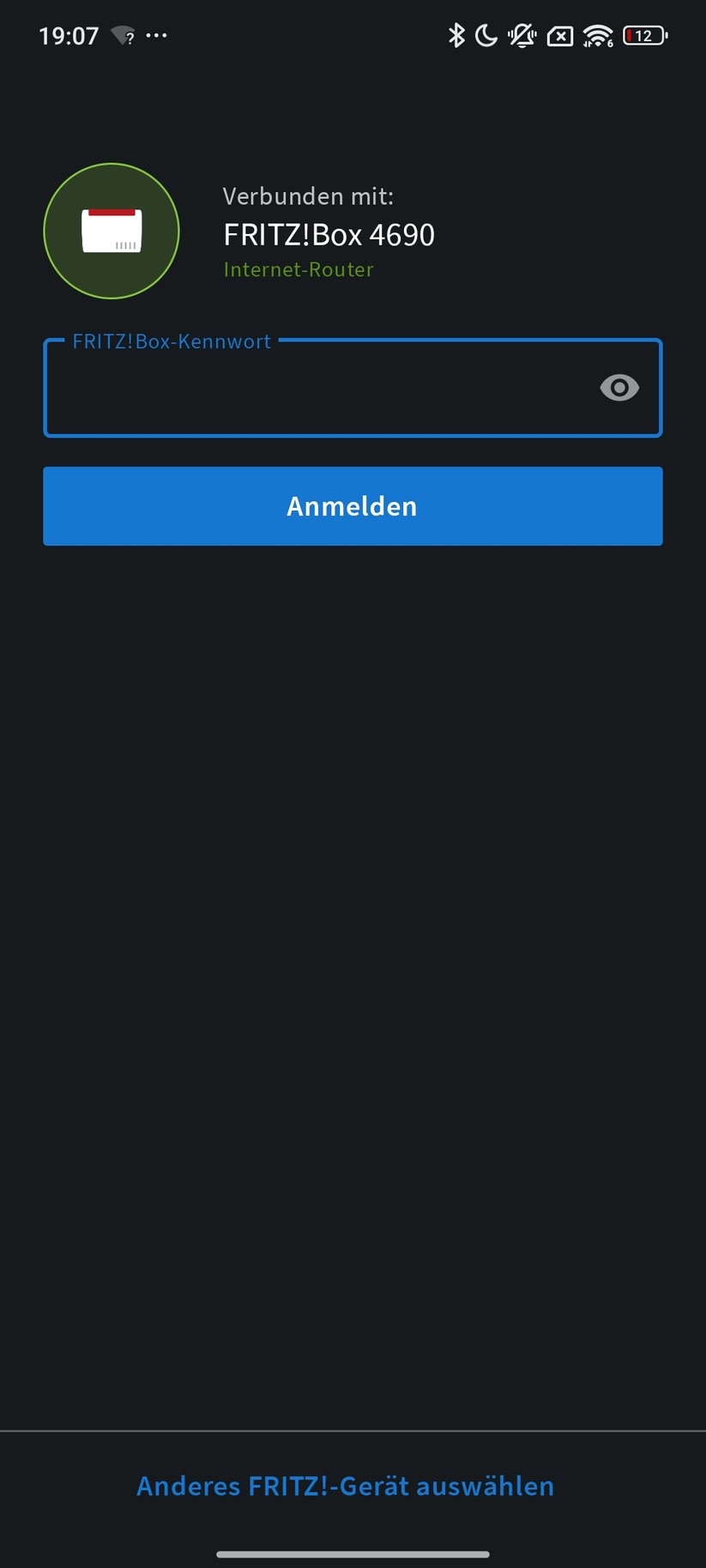Tap the 19:07 clock in the status bar
The width and height of the screenshot is (706, 1568).
point(69,36)
